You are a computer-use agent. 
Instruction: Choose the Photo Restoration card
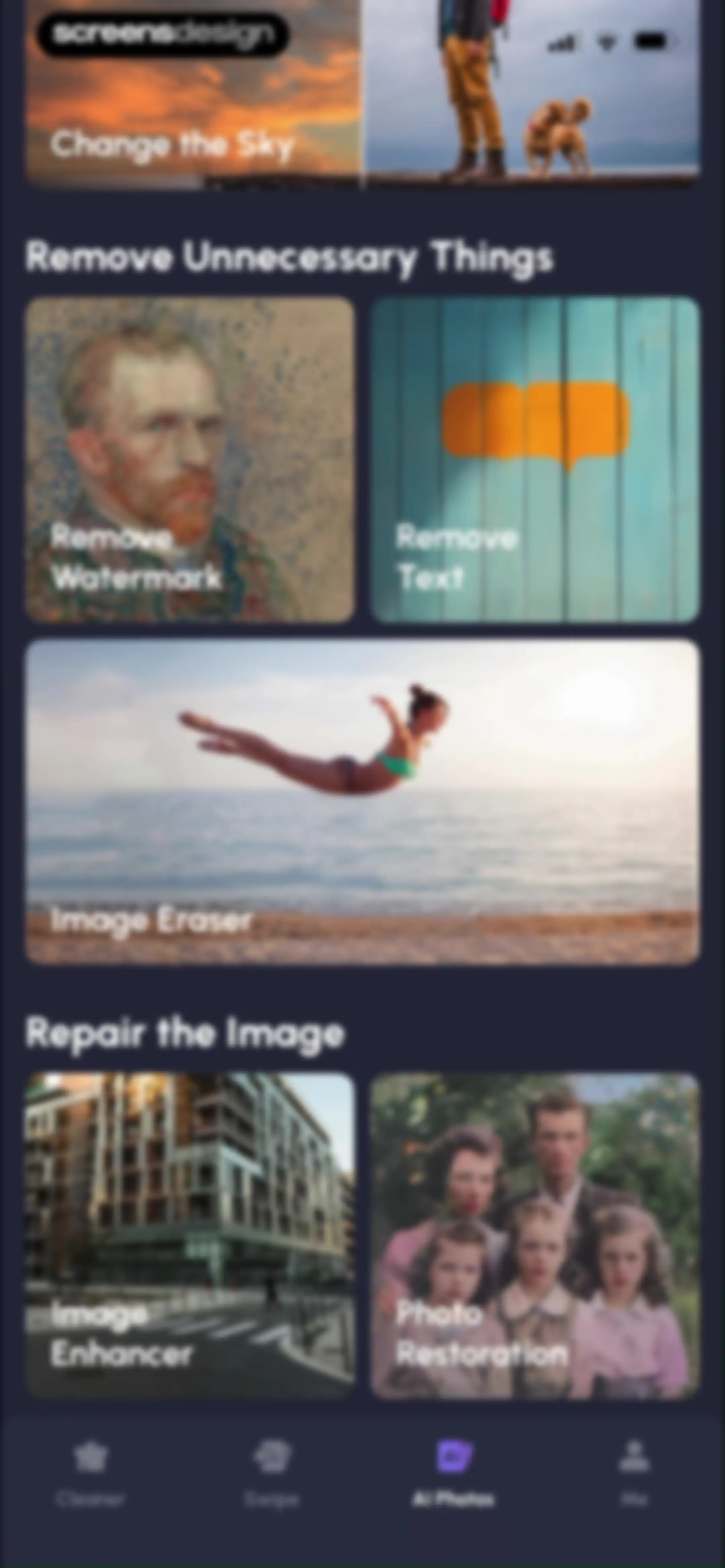tap(535, 1236)
